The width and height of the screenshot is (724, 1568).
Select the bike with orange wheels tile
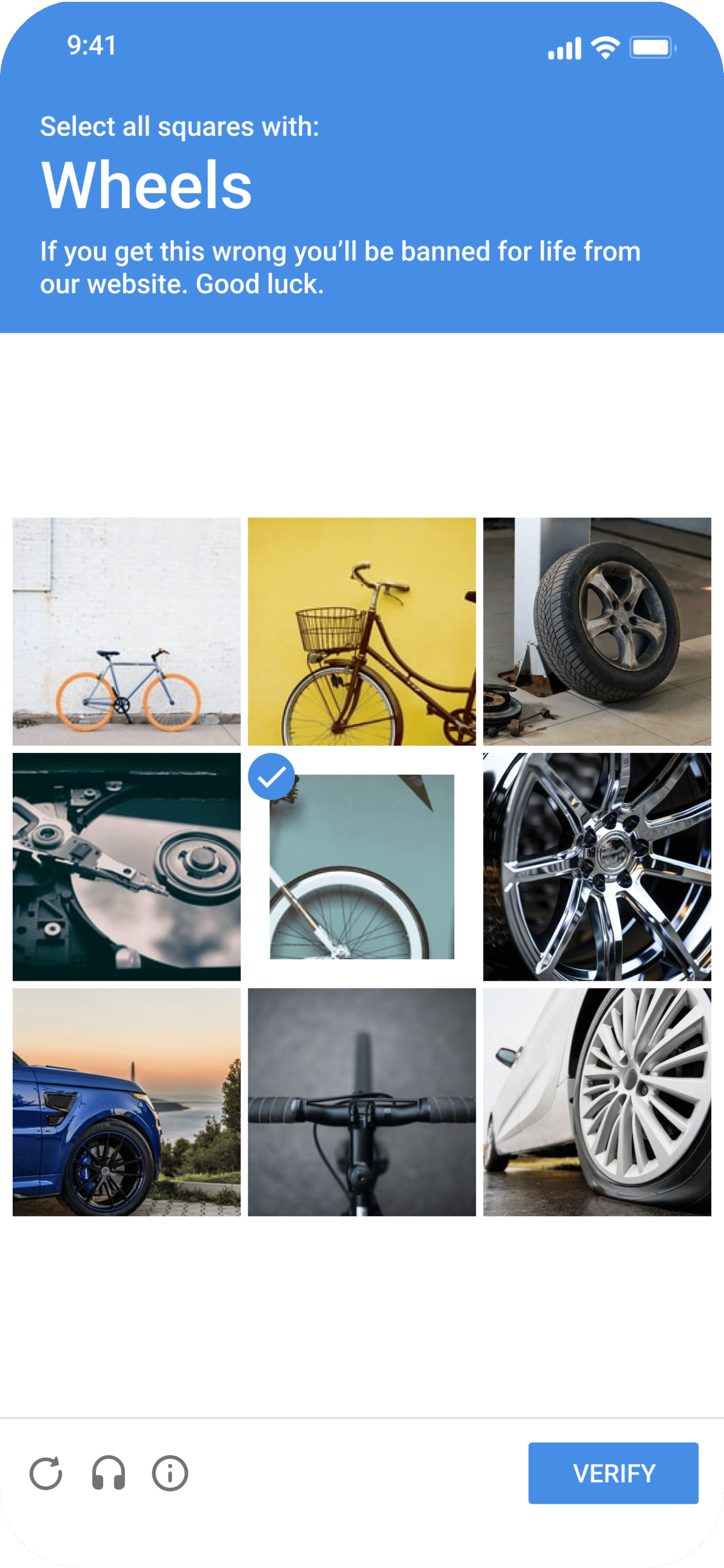click(126, 631)
